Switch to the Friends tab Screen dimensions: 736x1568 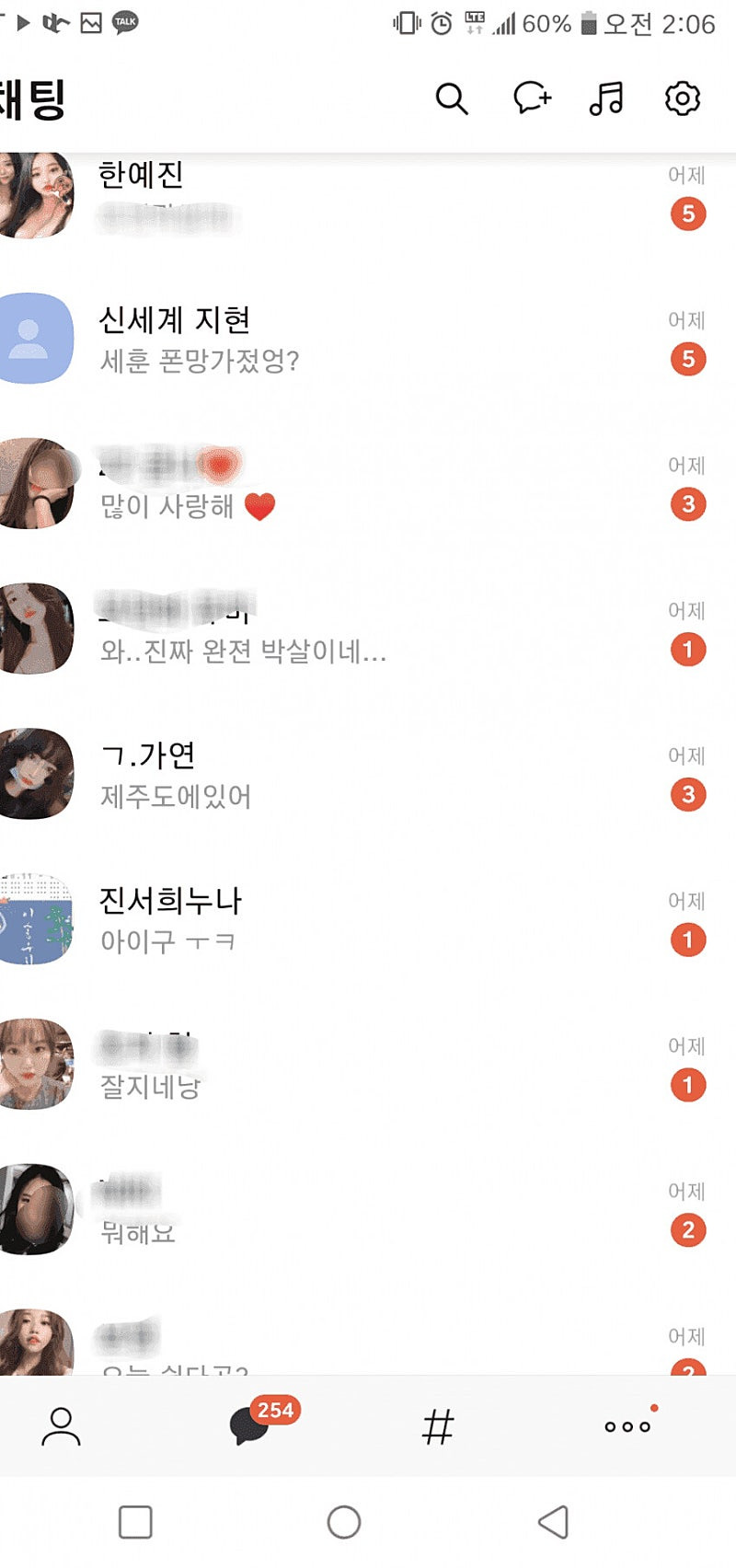61,1426
